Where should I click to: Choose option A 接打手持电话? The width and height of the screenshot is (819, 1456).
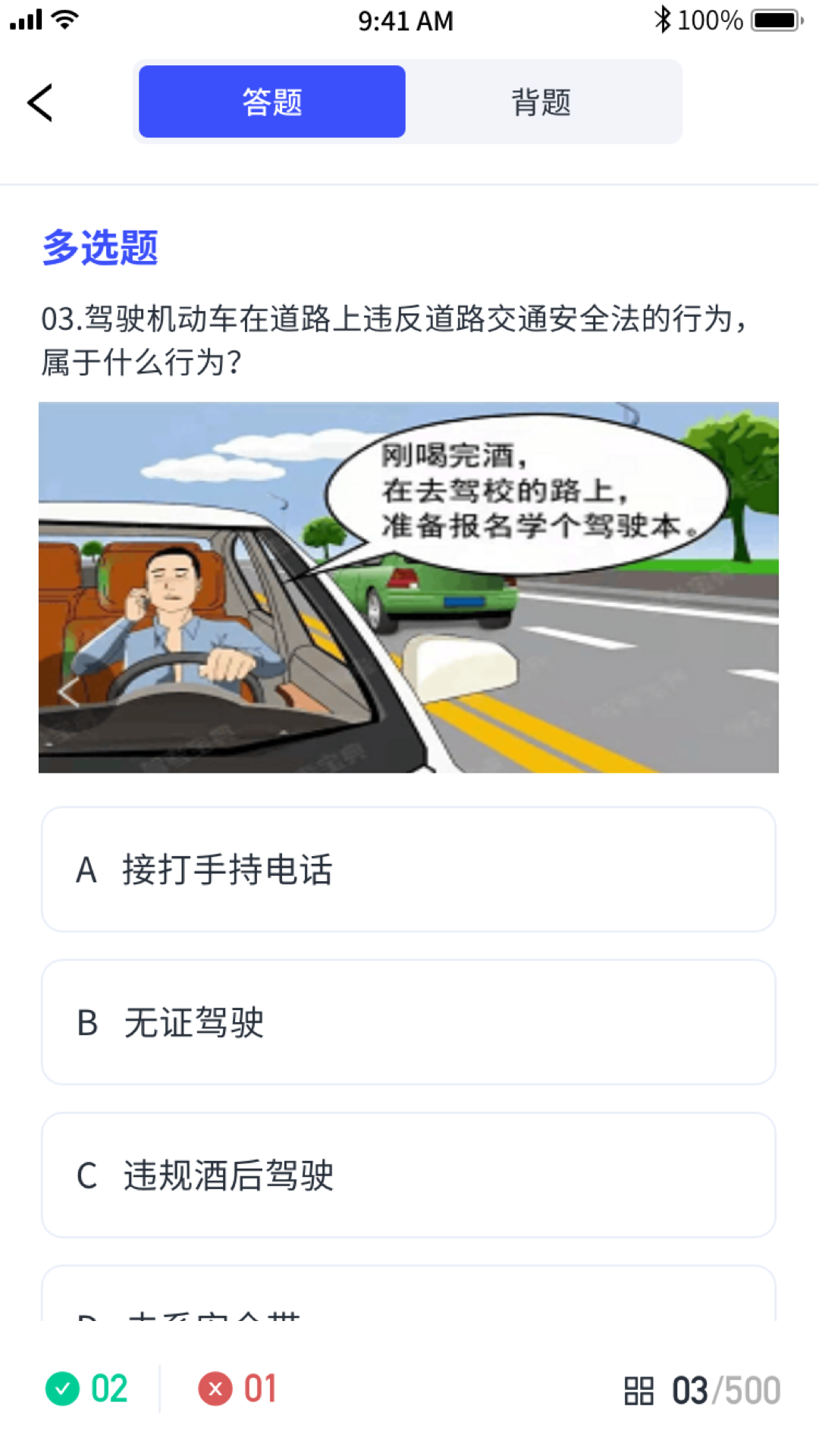[409, 869]
